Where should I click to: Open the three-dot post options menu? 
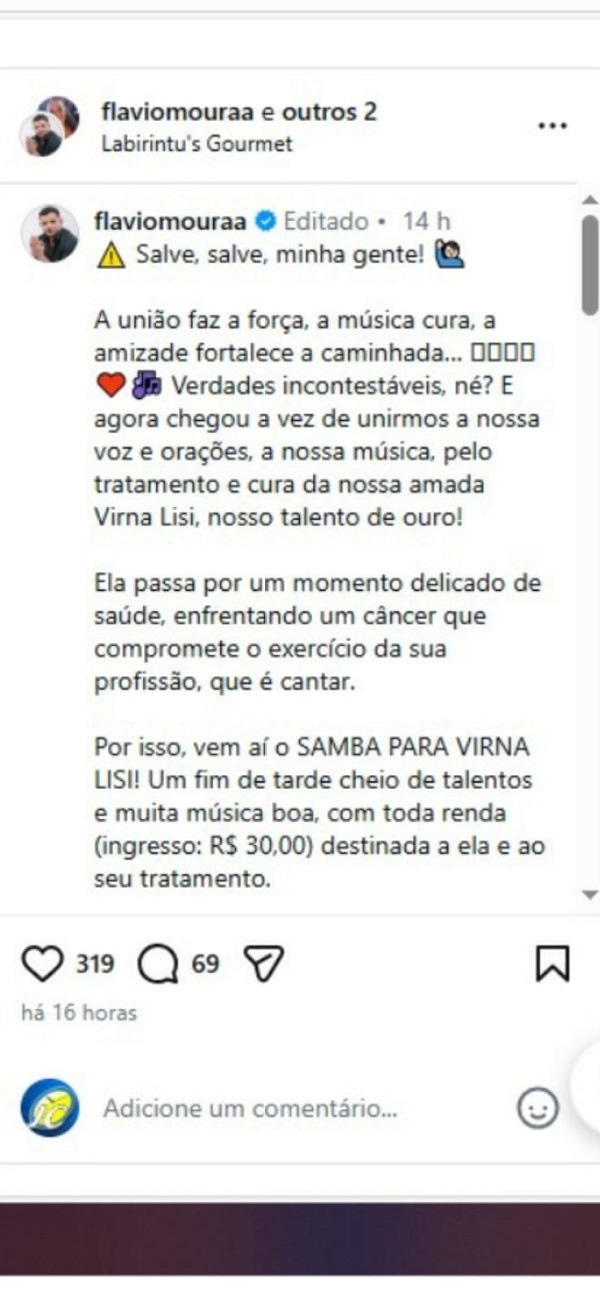pyautogui.click(x=552, y=126)
